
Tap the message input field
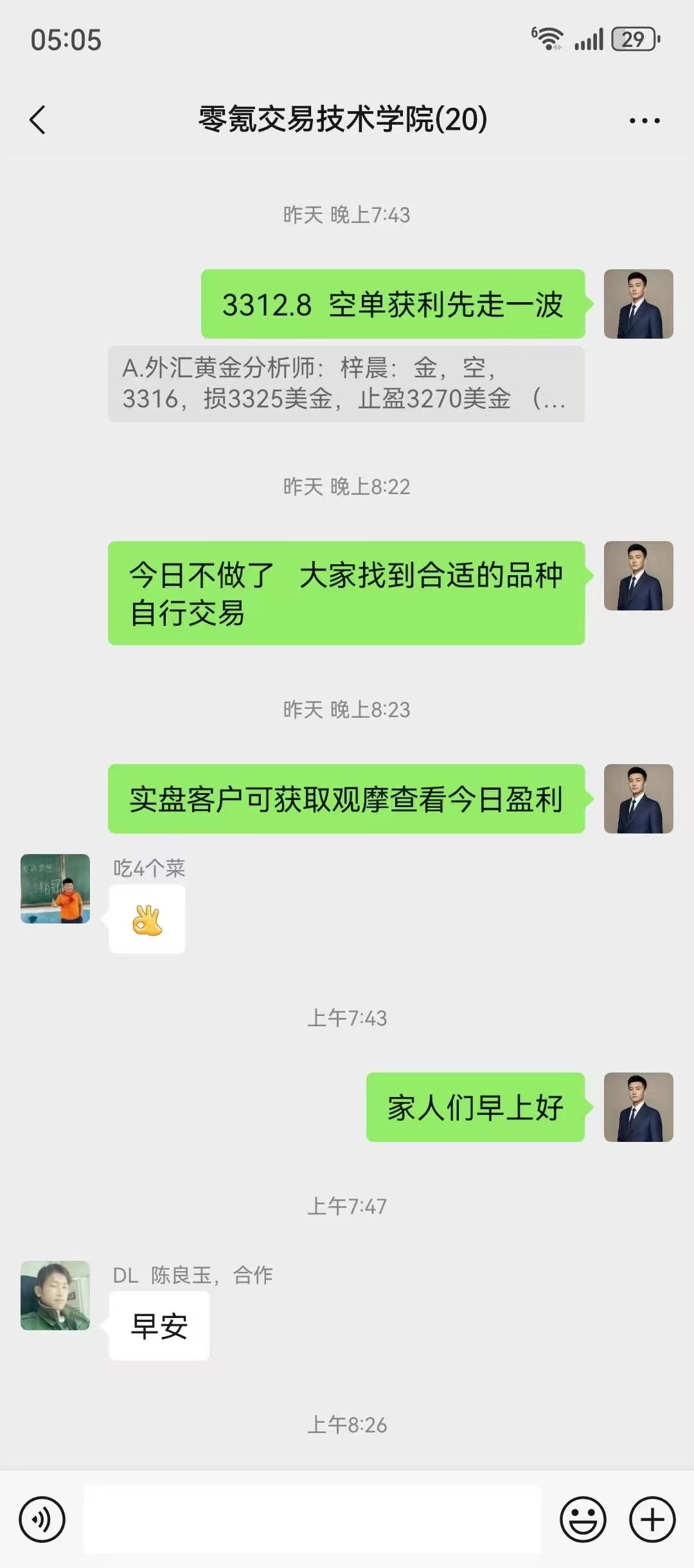pos(312,1520)
